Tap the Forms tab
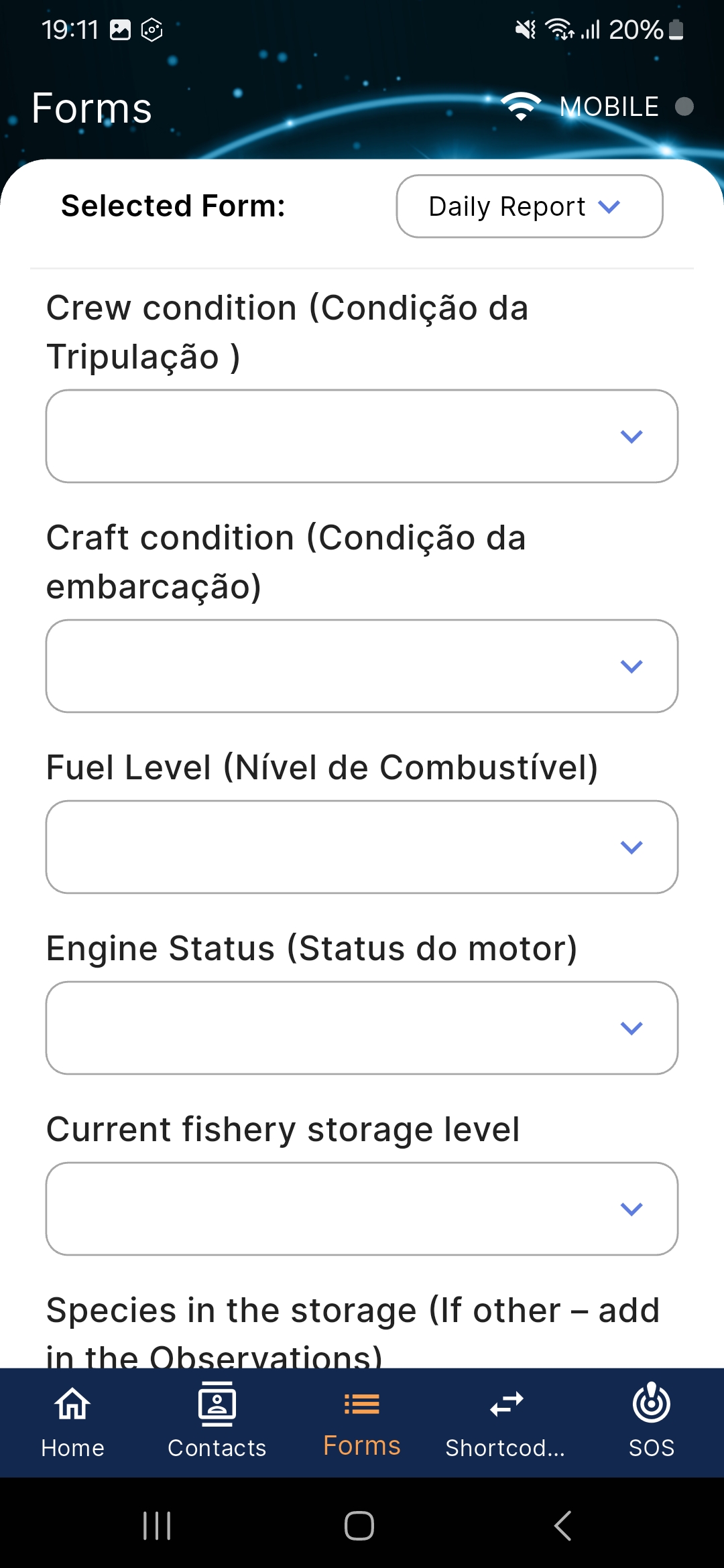This screenshot has width=724, height=1568. click(362, 1422)
